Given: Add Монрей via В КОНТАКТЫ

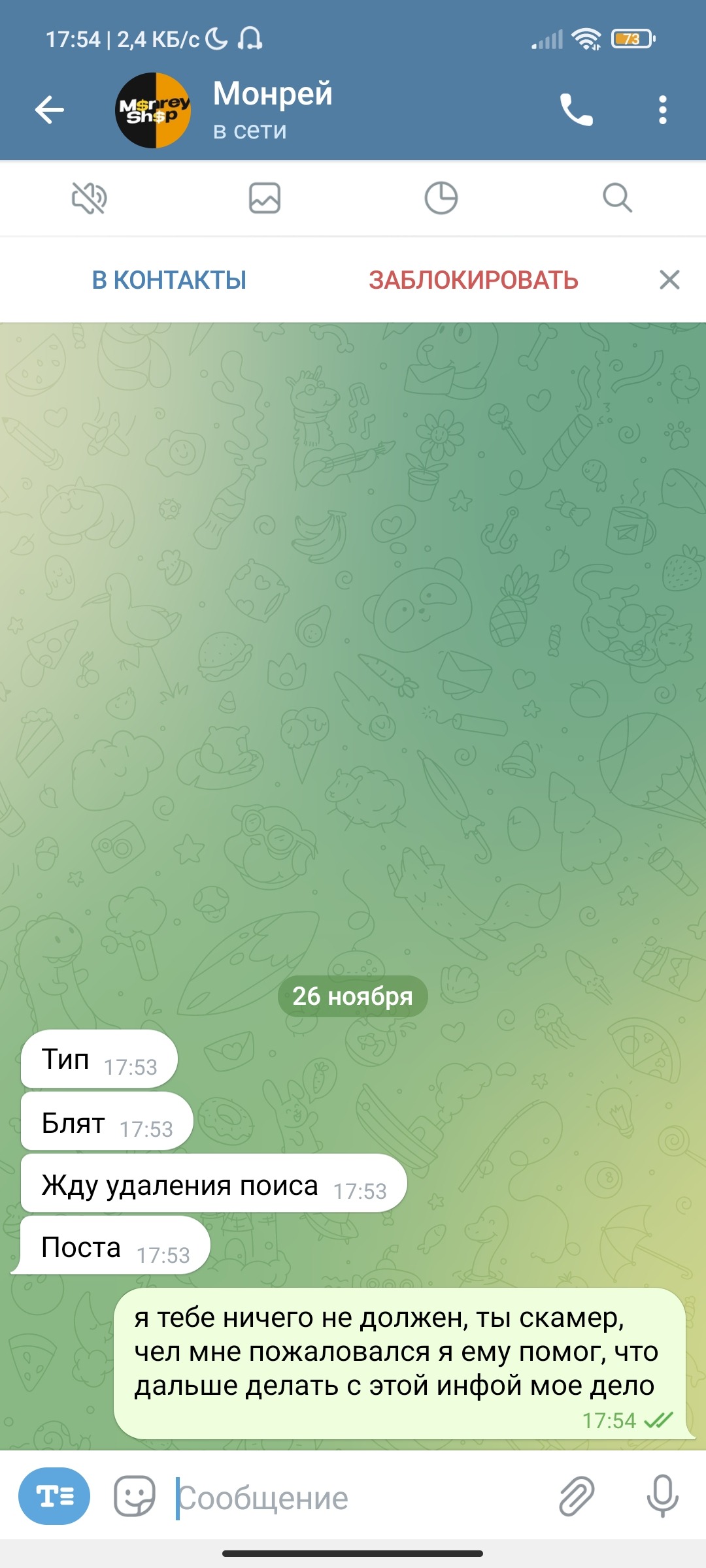Looking at the screenshot, I should tap(169, 280).
